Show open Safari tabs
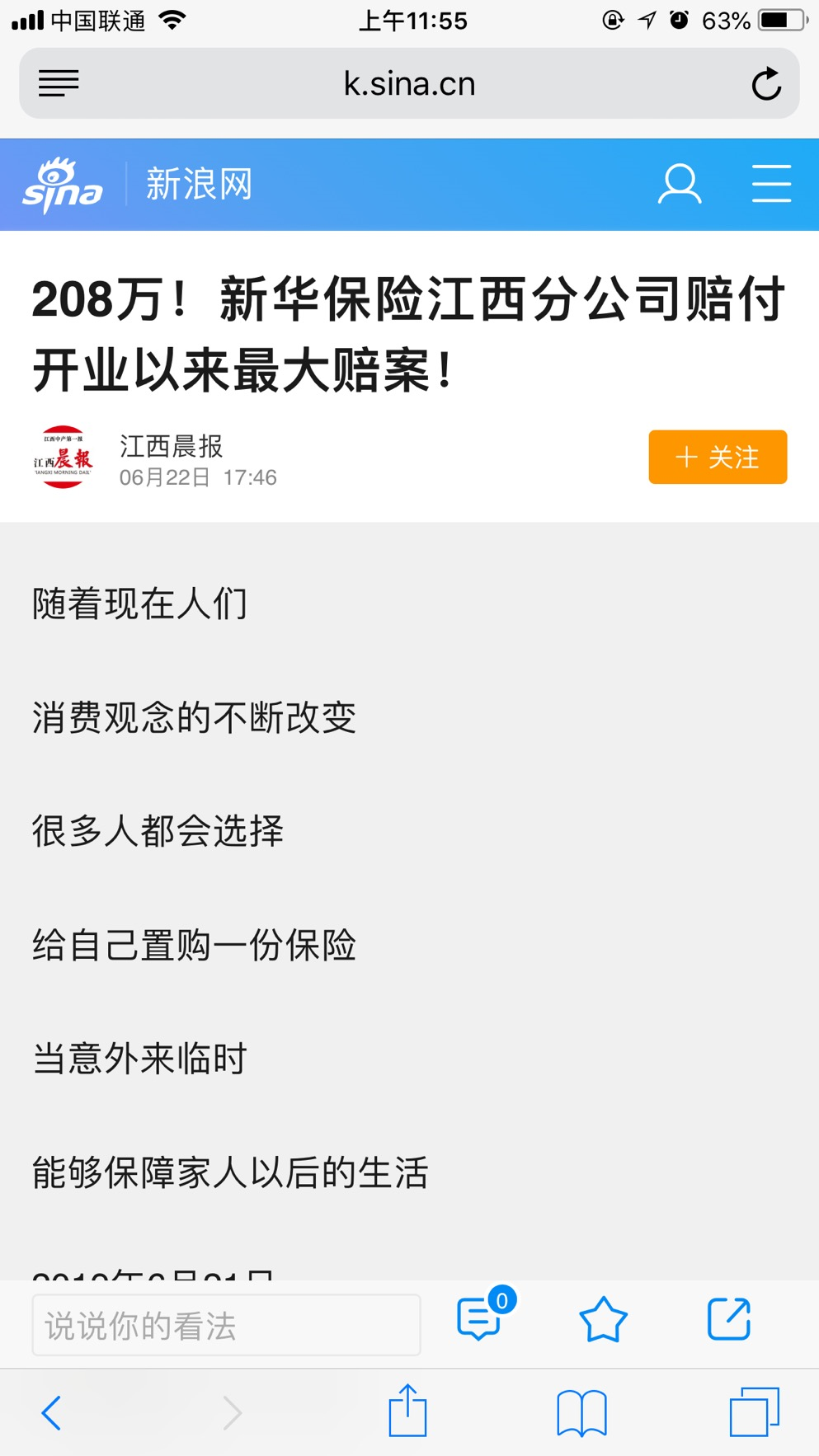 click(x=754, y=1412)
